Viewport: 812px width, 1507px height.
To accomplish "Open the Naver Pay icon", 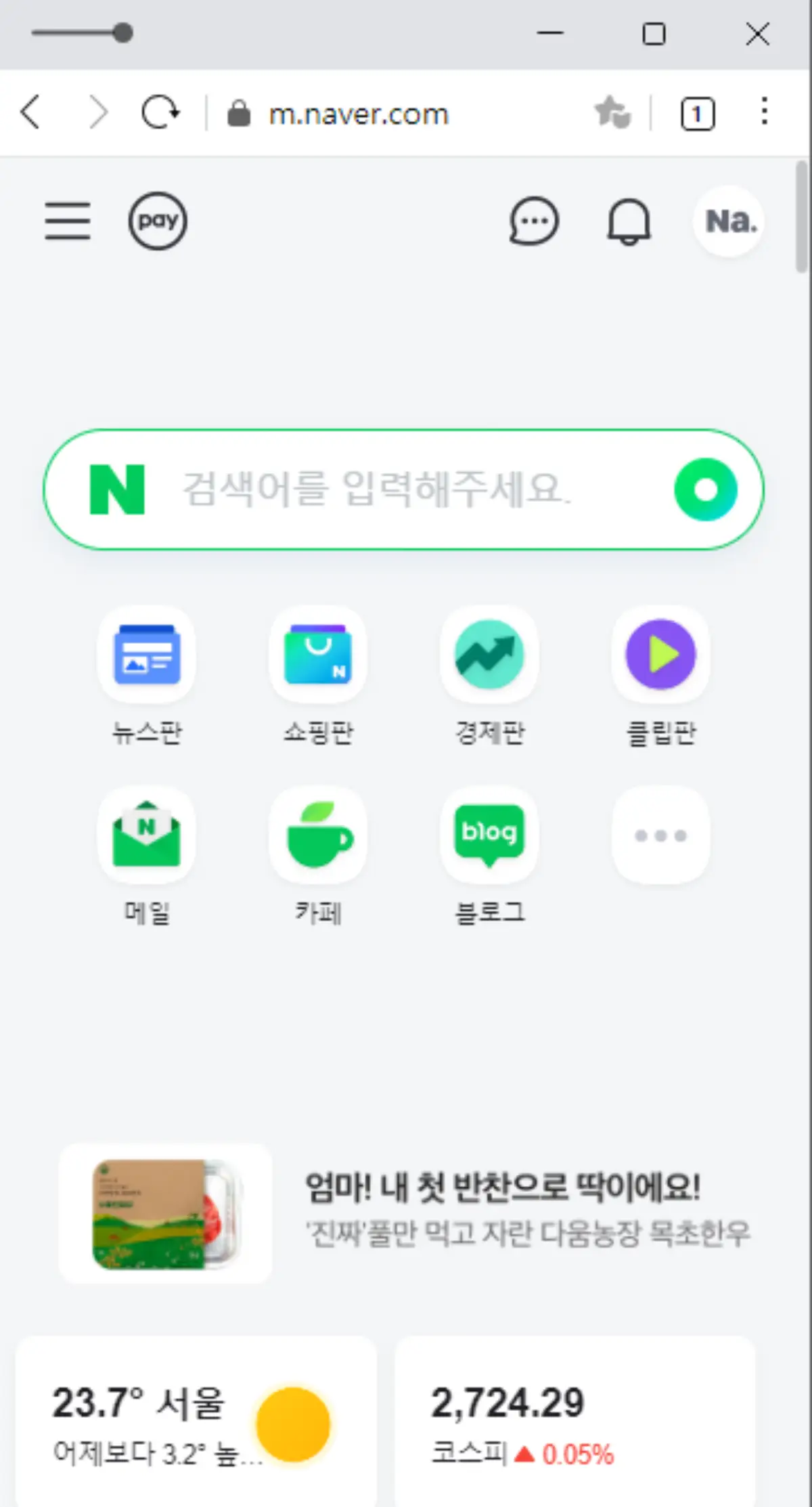I will tap(158, 221).
